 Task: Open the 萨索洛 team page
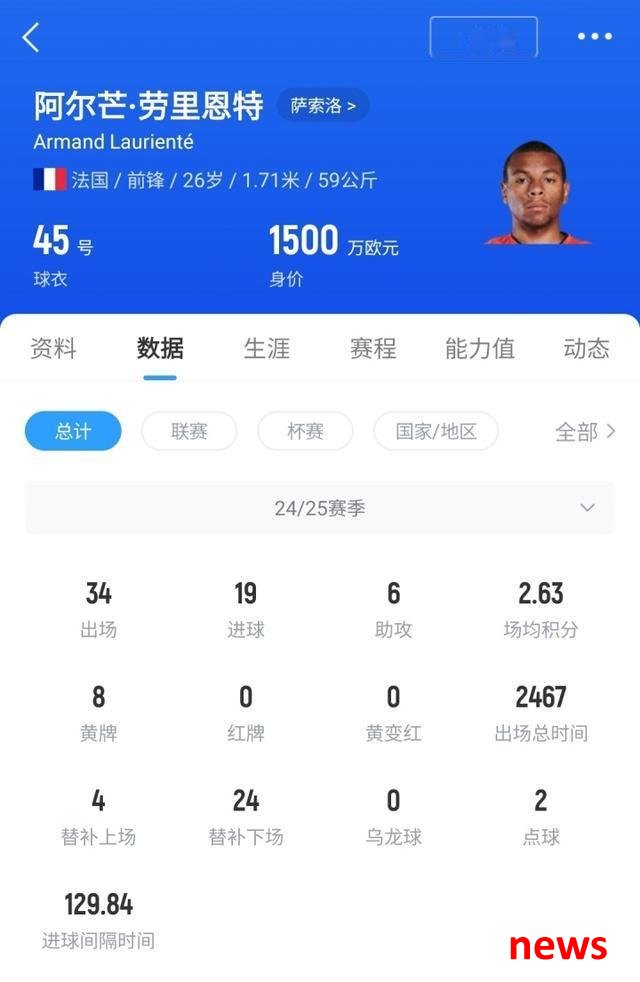(x=323, y=105)
